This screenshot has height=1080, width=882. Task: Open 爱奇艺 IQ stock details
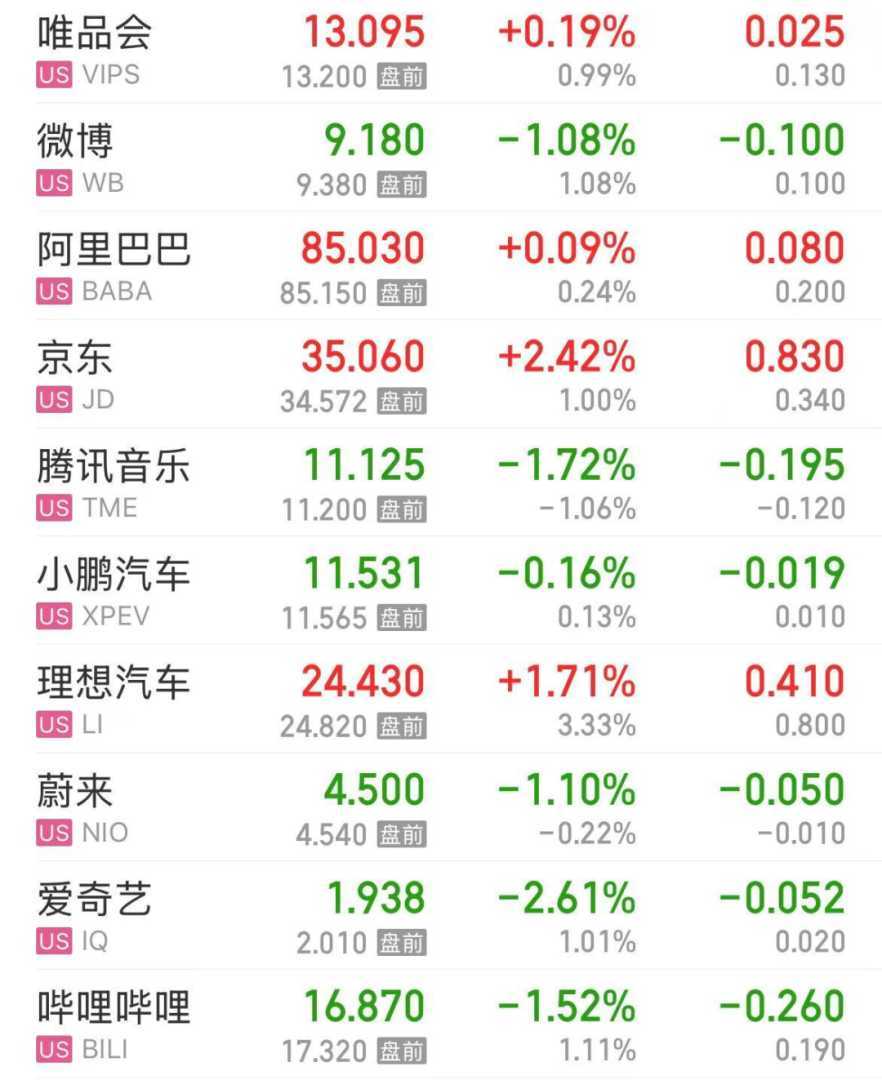pos(95,898)
